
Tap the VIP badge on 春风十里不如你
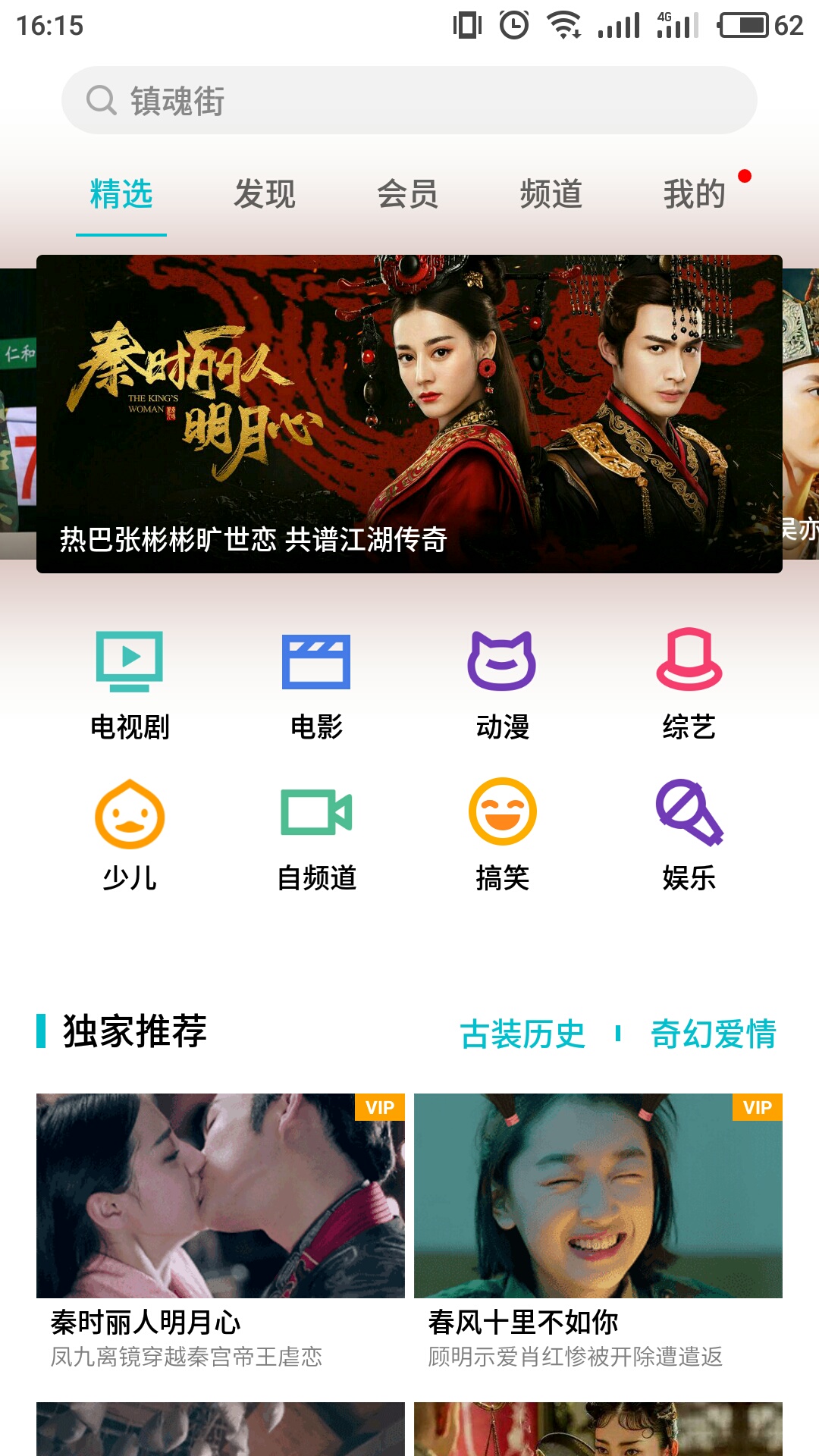click(x=758, y=1109)
